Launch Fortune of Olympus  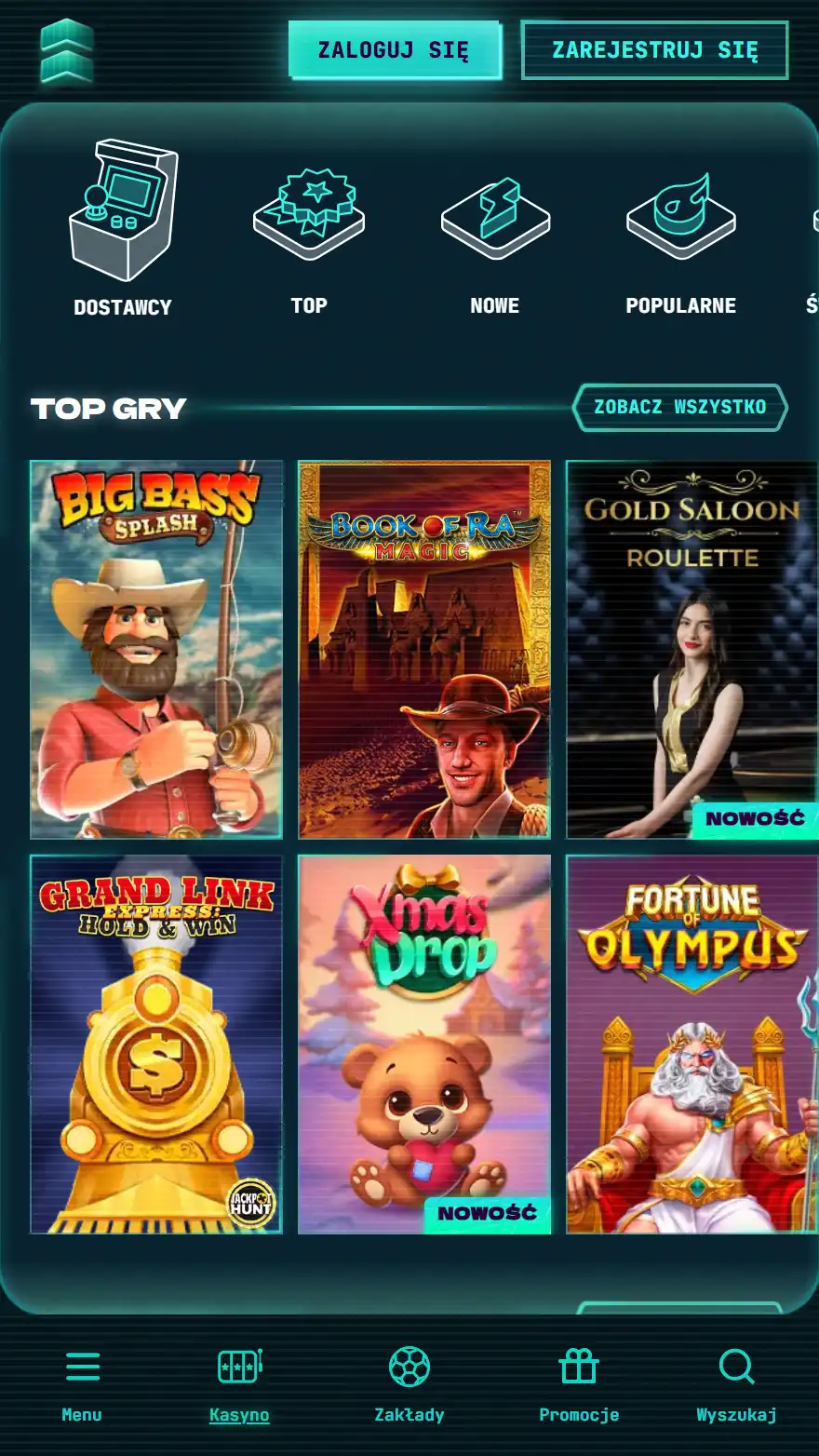coord(691,1045)
